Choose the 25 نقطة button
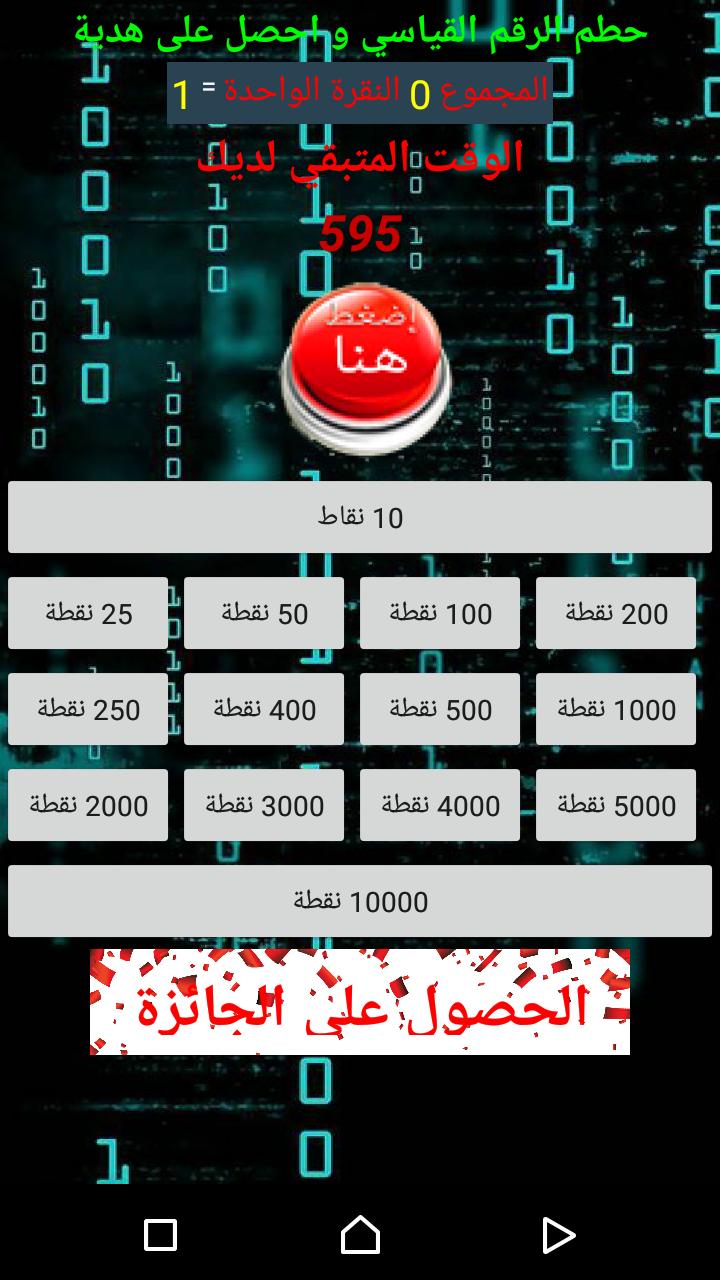 coord(88,613)
